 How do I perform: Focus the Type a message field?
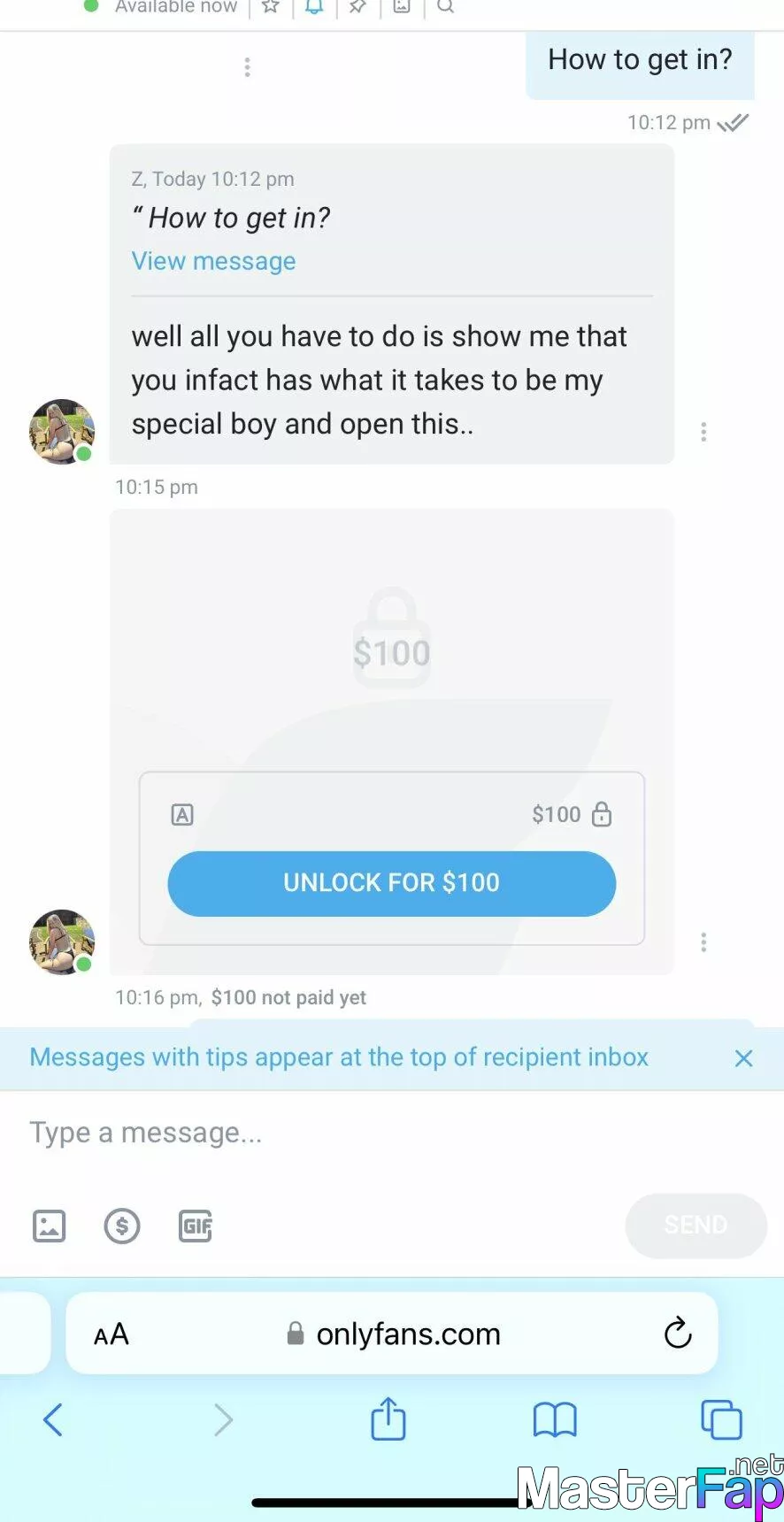pyautogui.click(x=392, y=1133)
